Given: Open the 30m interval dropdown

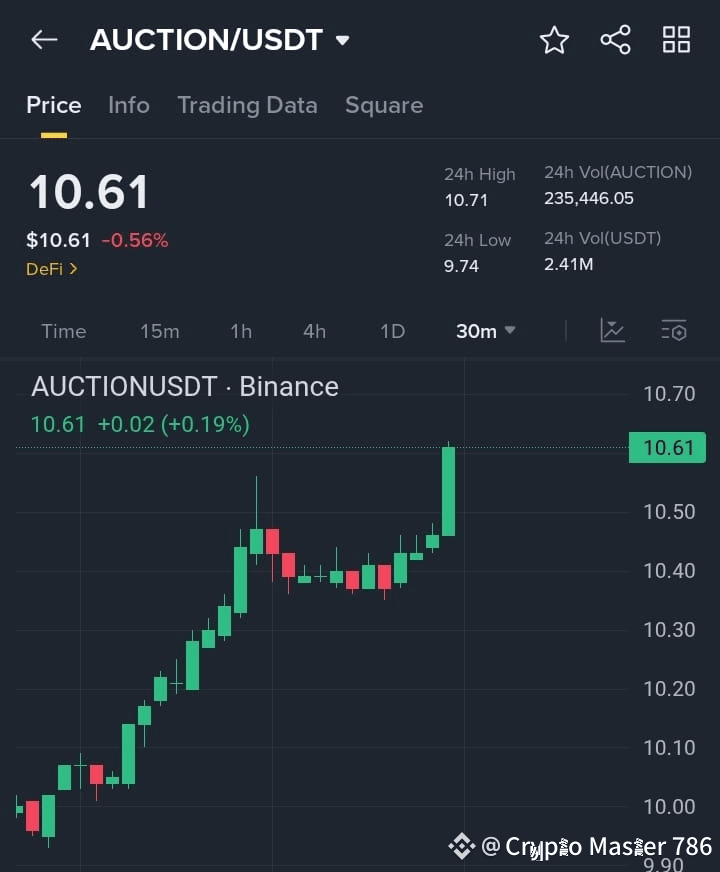Looking at the screenshot, I should [485, 330].
